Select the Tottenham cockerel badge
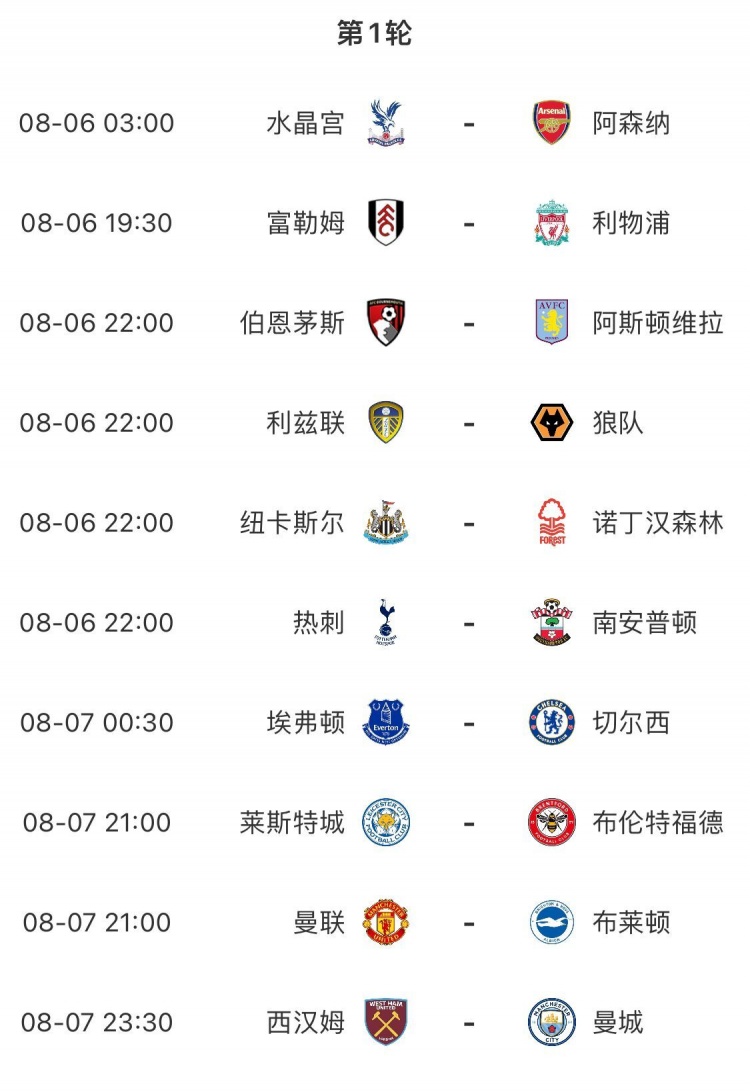The width and height of the screenshot is (750, 1092). [385, 622]
